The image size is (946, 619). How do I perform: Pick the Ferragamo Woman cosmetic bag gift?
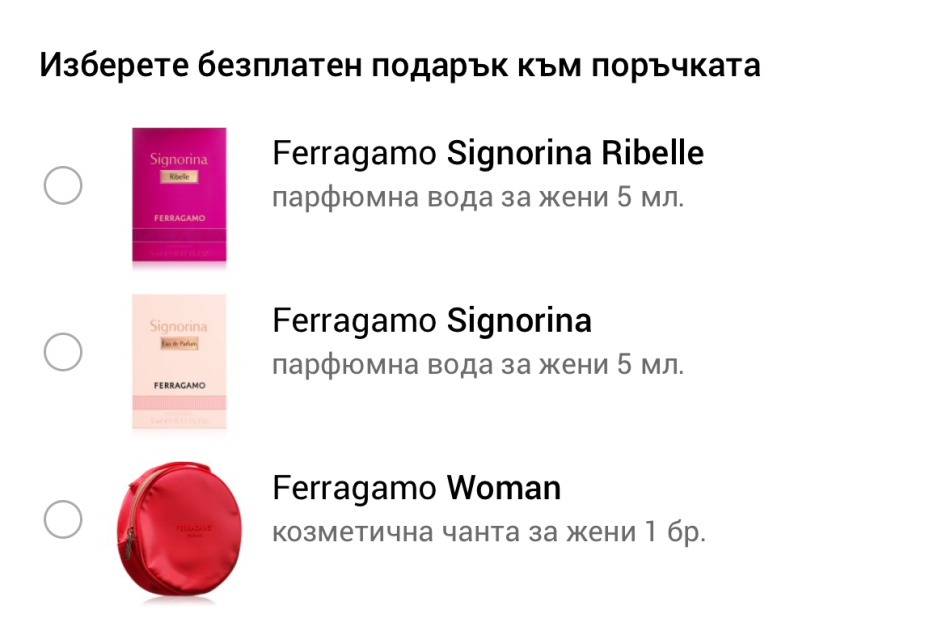coord(63,519)
